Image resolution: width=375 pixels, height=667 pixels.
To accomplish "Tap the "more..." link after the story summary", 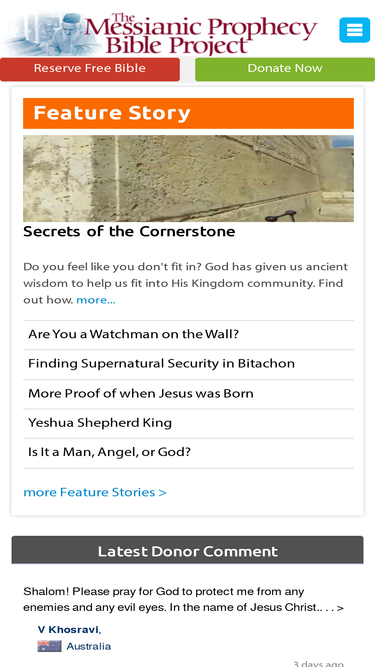I will pyautogui.click(x=96, y=300).
